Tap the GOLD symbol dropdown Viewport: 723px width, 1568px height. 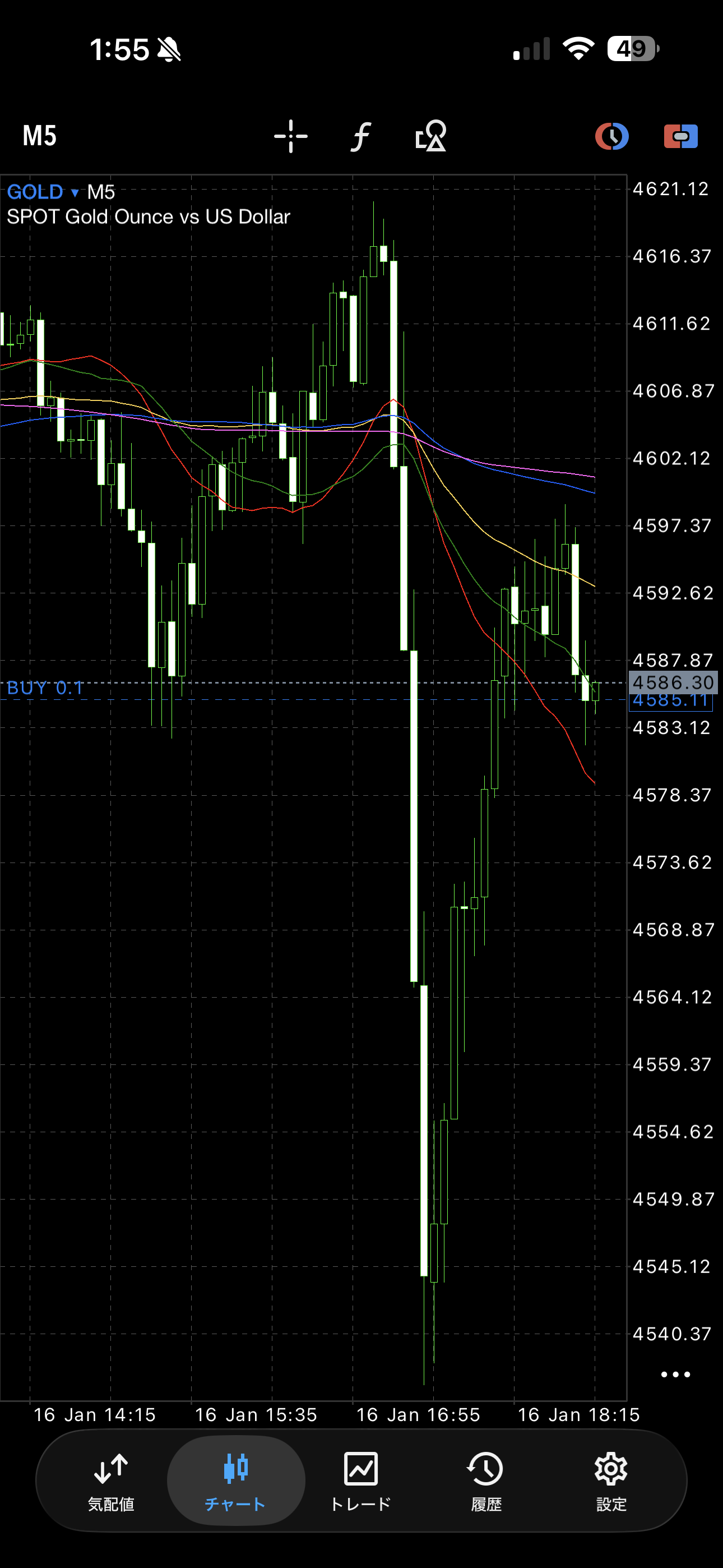pyautogui.click(x=43, y=192)
